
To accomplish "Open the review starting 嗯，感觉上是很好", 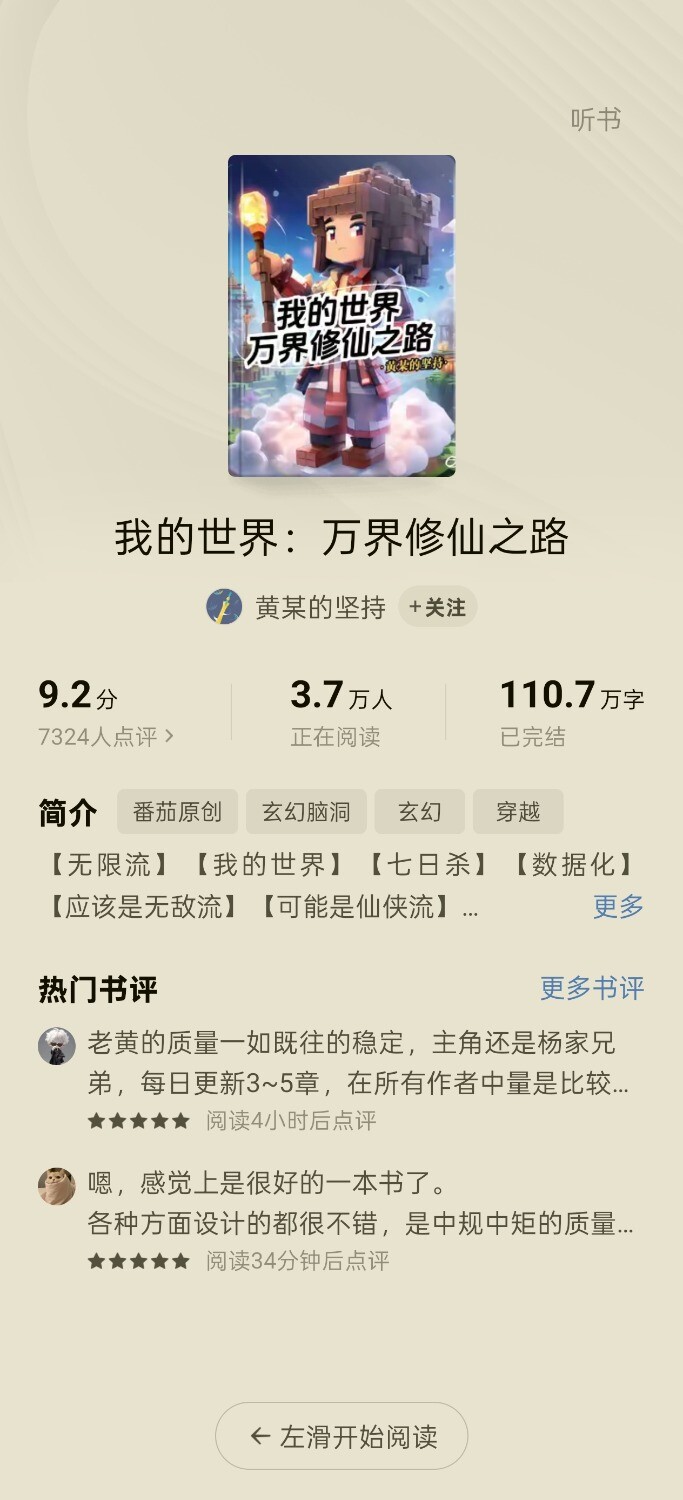I will pyautogui.click(x=360, y=1204).
